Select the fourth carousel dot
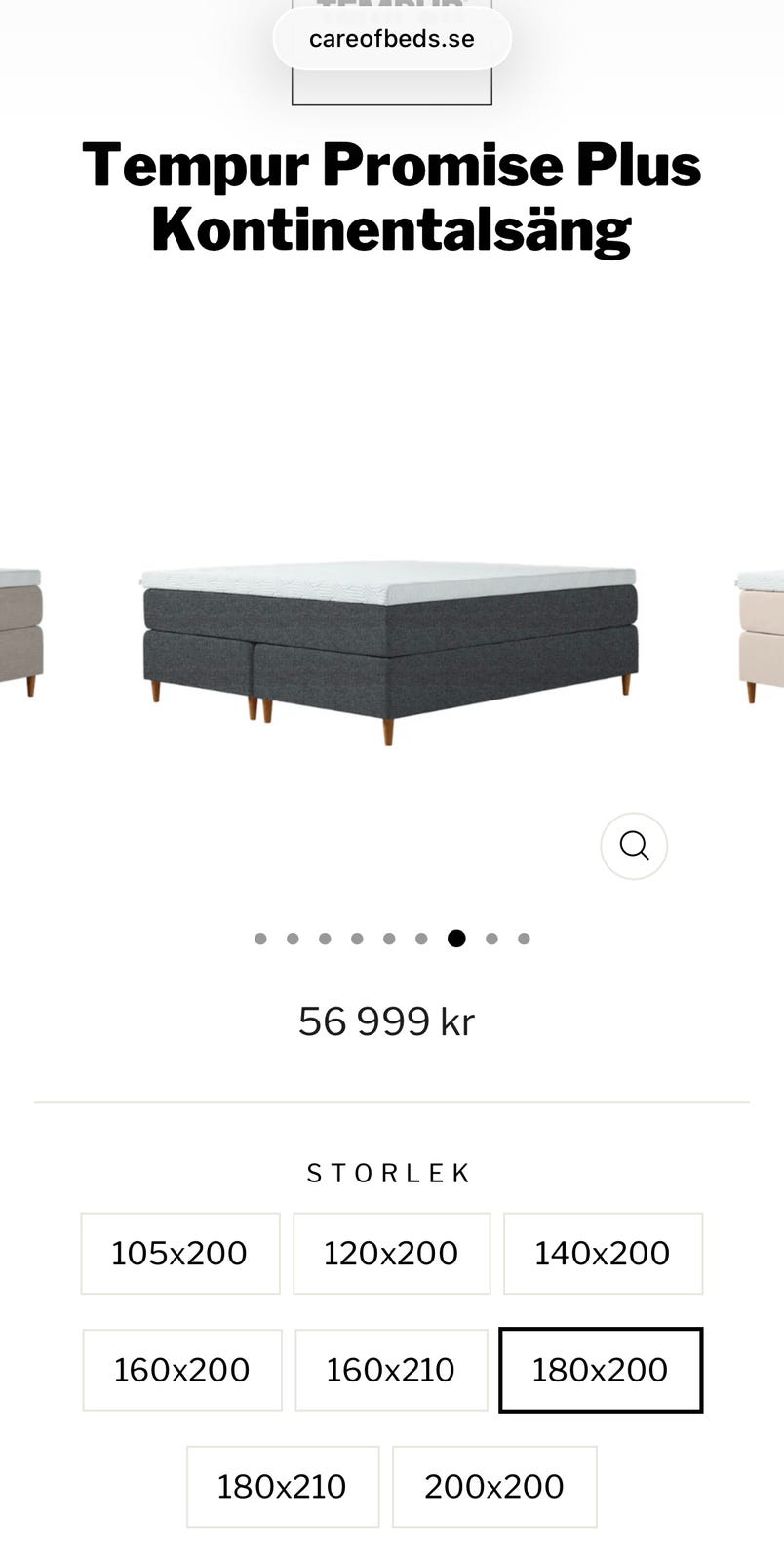The width and height of the screenshot is (784, 1561). coord(359,939)
